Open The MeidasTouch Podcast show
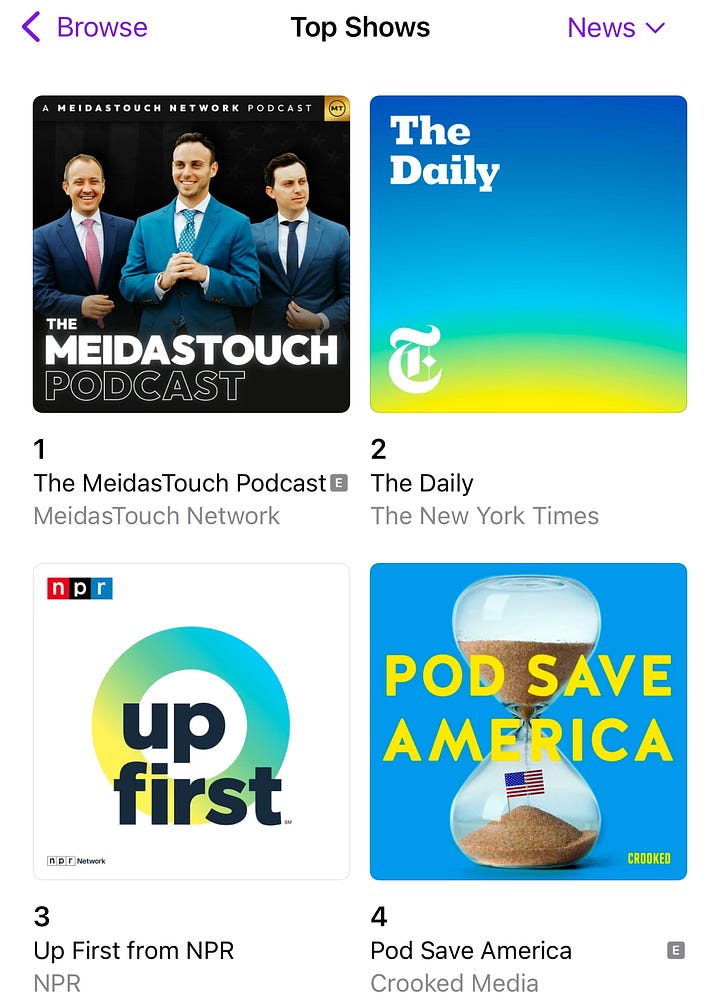Viewport: 720px width, 1008px height. point(191,254)
